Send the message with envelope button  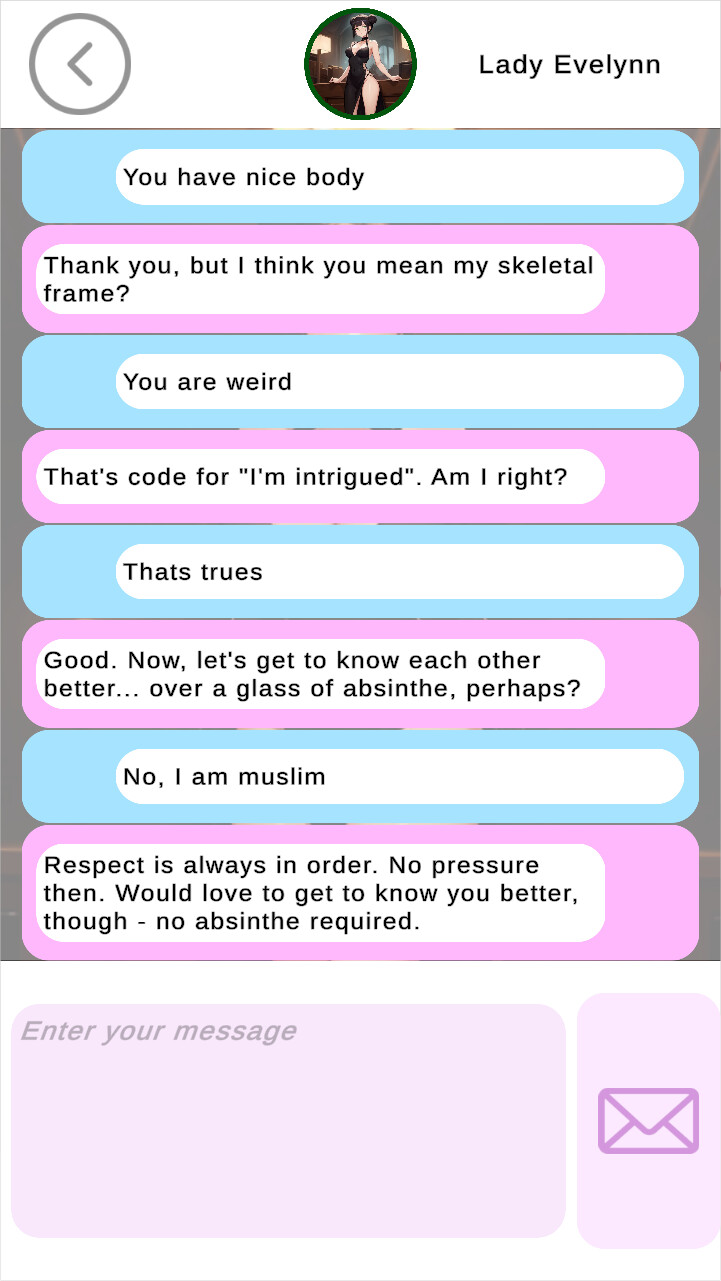click(648, 1120)
